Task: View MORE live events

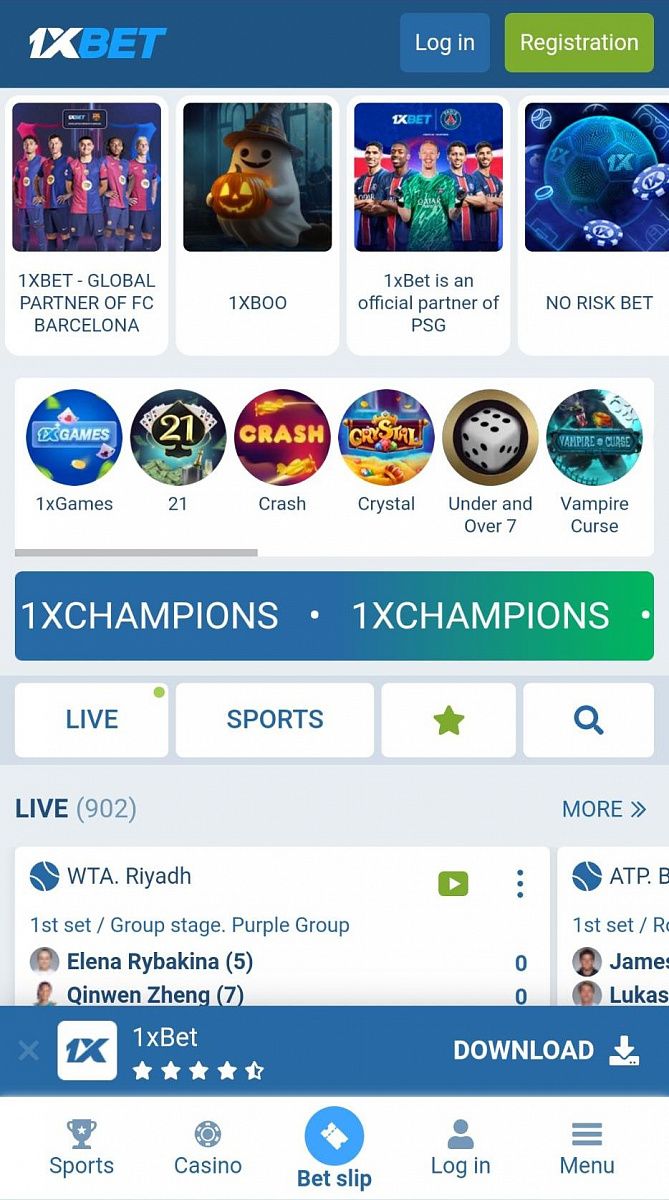Action: click(x=603, y=809)
